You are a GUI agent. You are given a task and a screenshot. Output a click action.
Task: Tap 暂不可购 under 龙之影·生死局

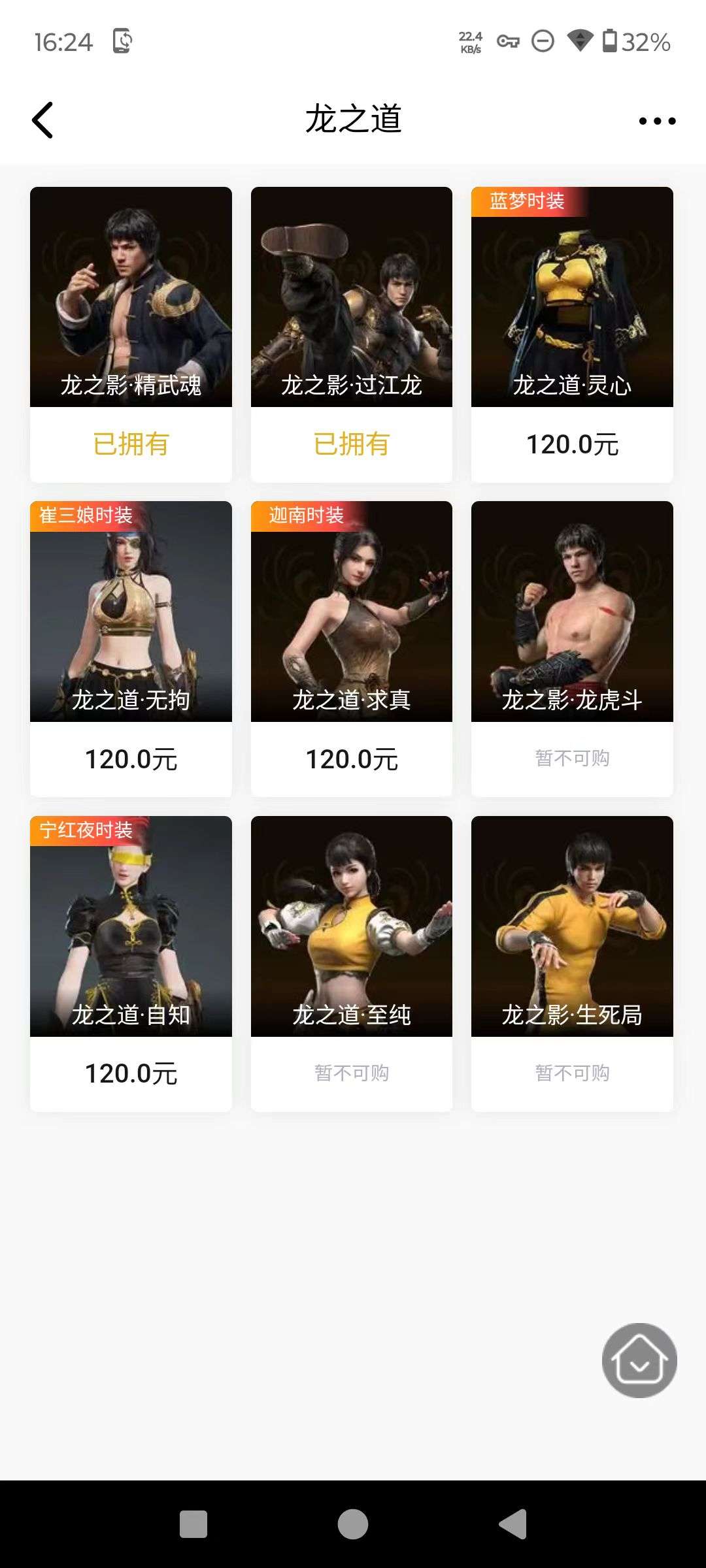point(571,1071)
